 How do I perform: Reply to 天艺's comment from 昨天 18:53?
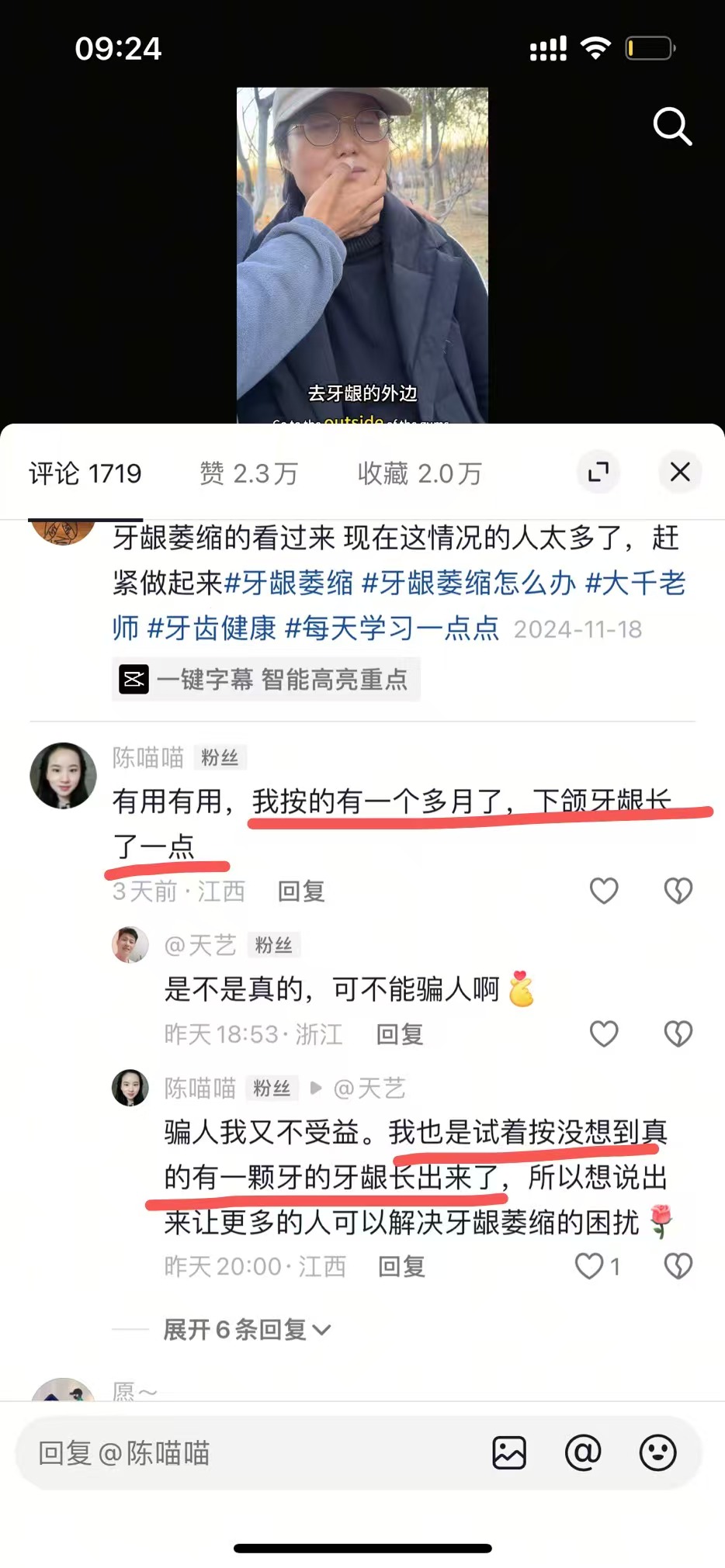[400, 1034]
